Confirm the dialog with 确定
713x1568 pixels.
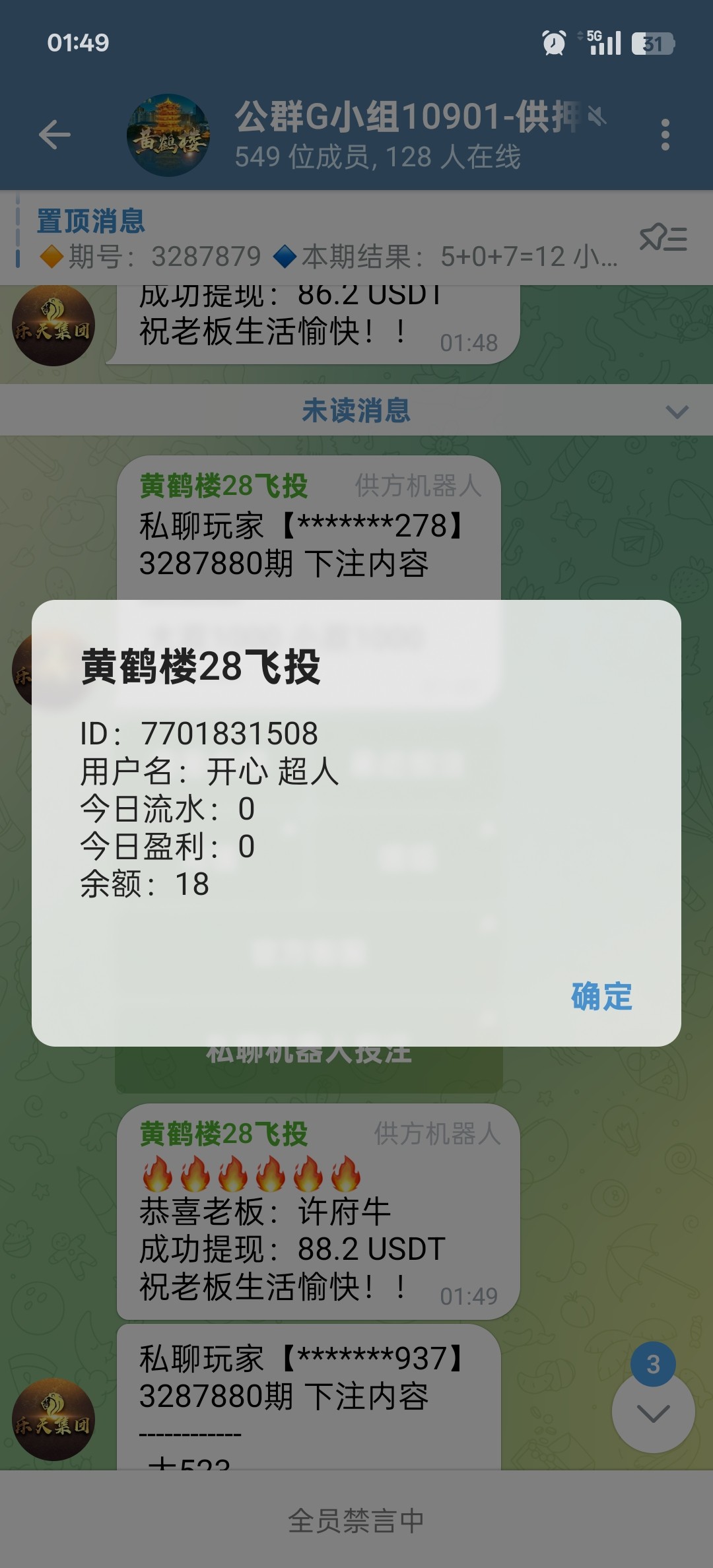click(601, 996)
